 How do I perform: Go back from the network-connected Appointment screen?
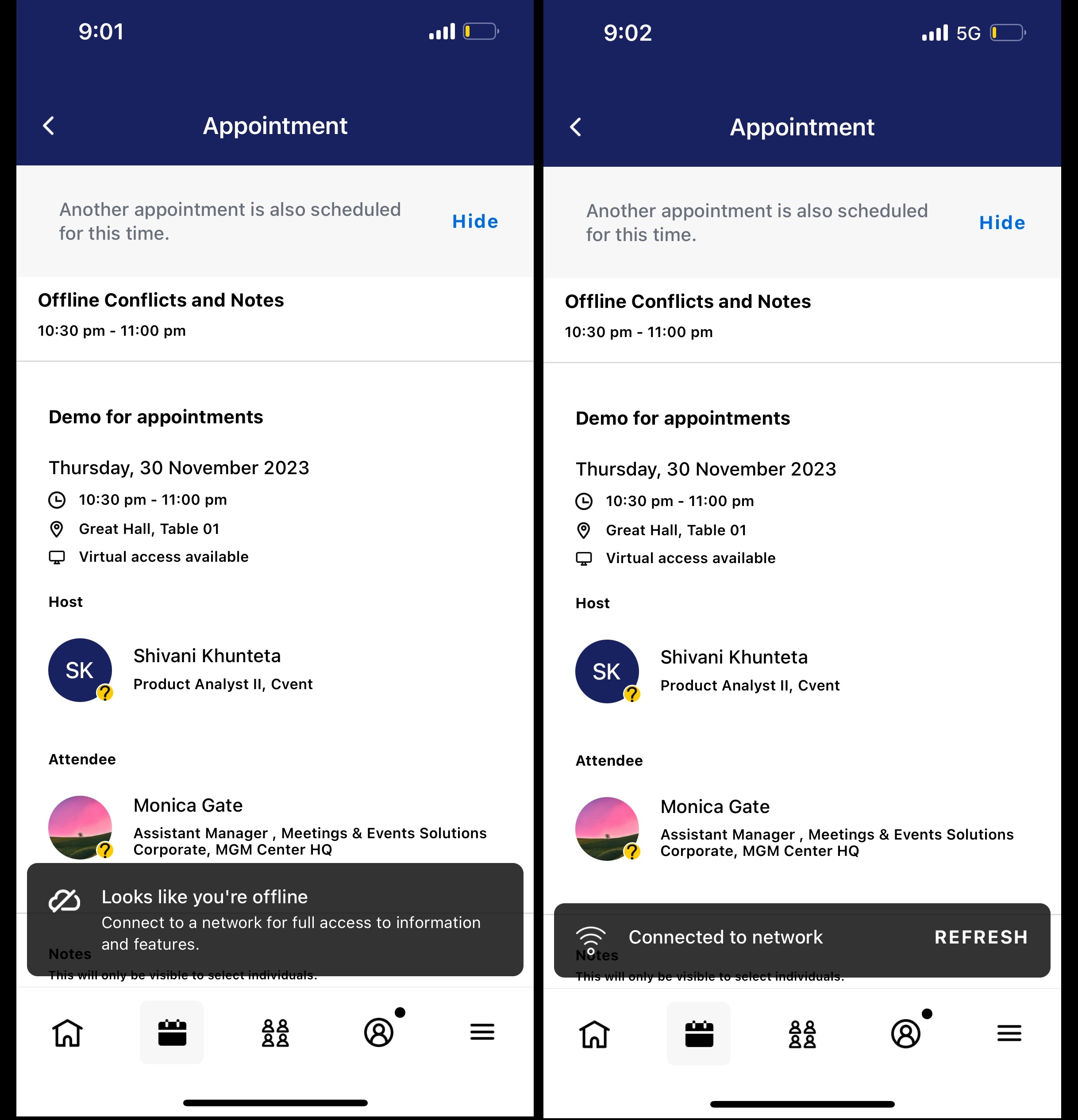(x=576, y=127)
